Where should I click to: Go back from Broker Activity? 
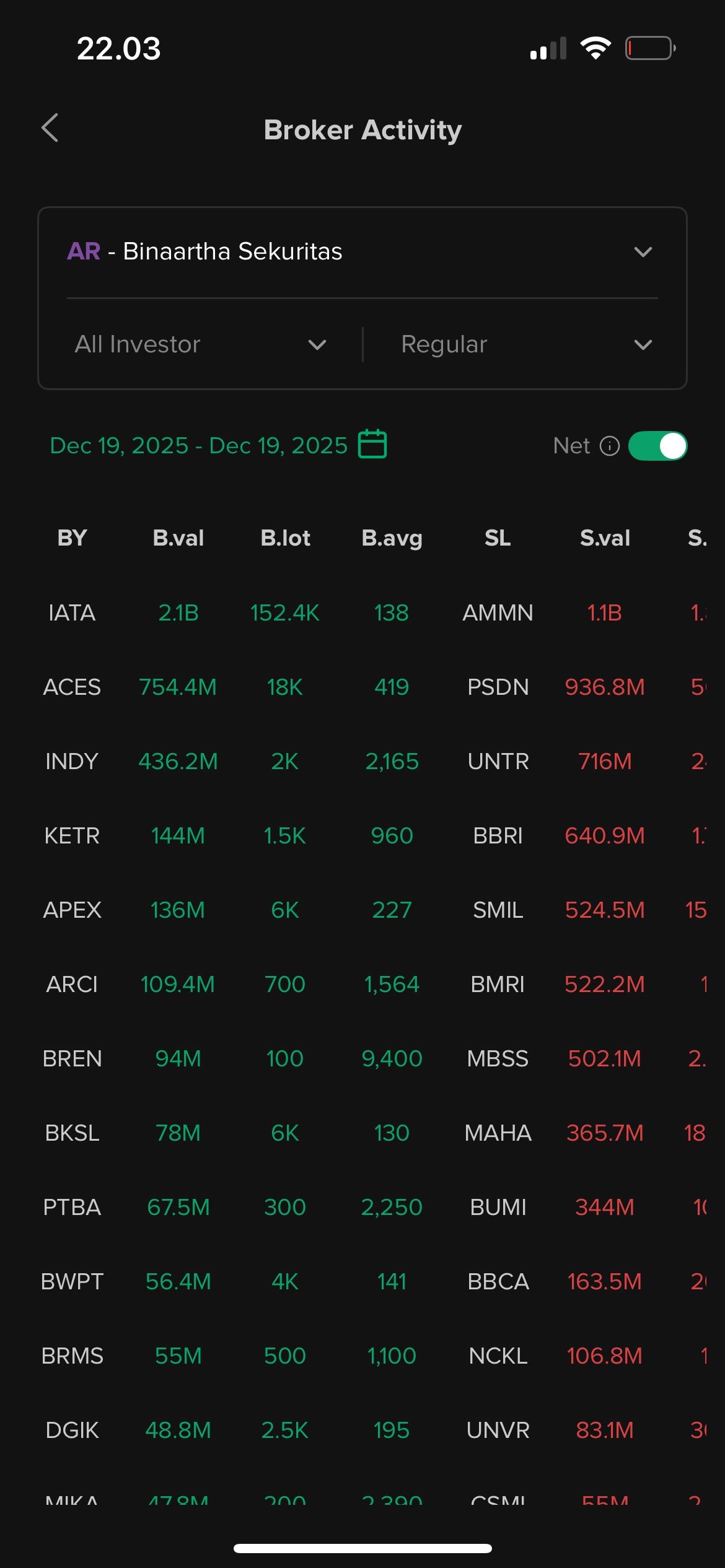pos(50,128)
